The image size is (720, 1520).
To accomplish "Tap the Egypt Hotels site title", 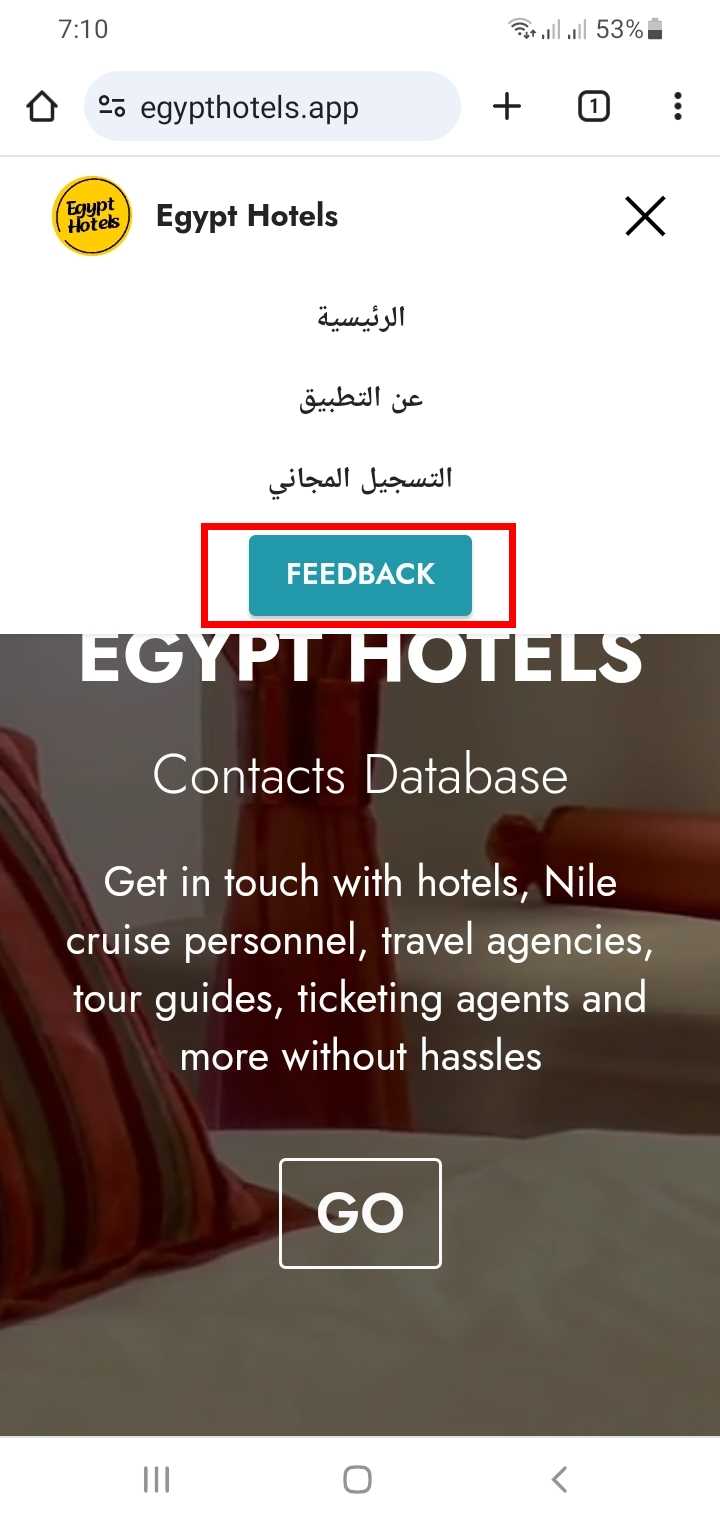I will pyautogui.click(x=247, y=216).
